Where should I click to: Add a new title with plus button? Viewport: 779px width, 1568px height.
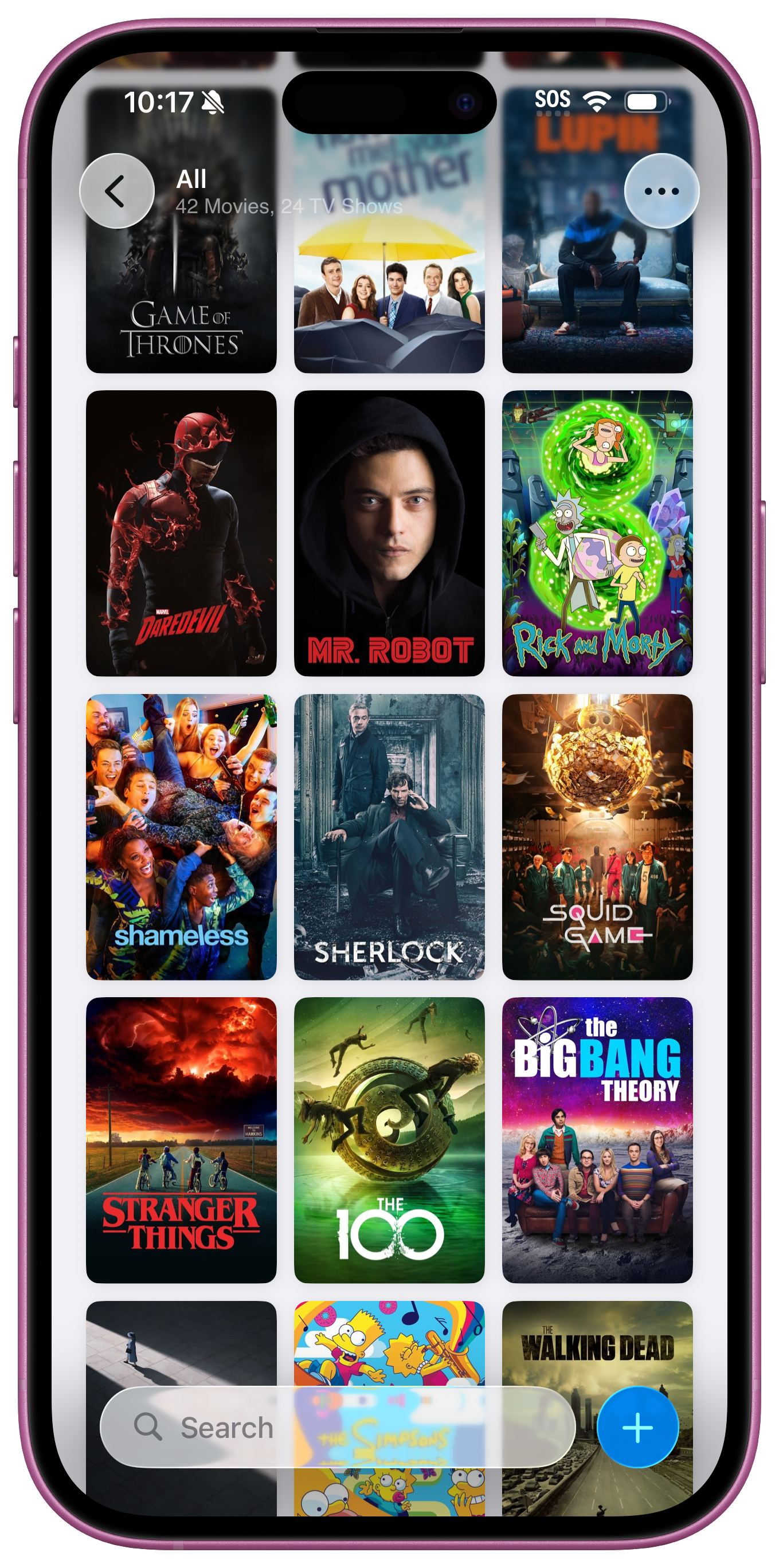(637, 1428)
